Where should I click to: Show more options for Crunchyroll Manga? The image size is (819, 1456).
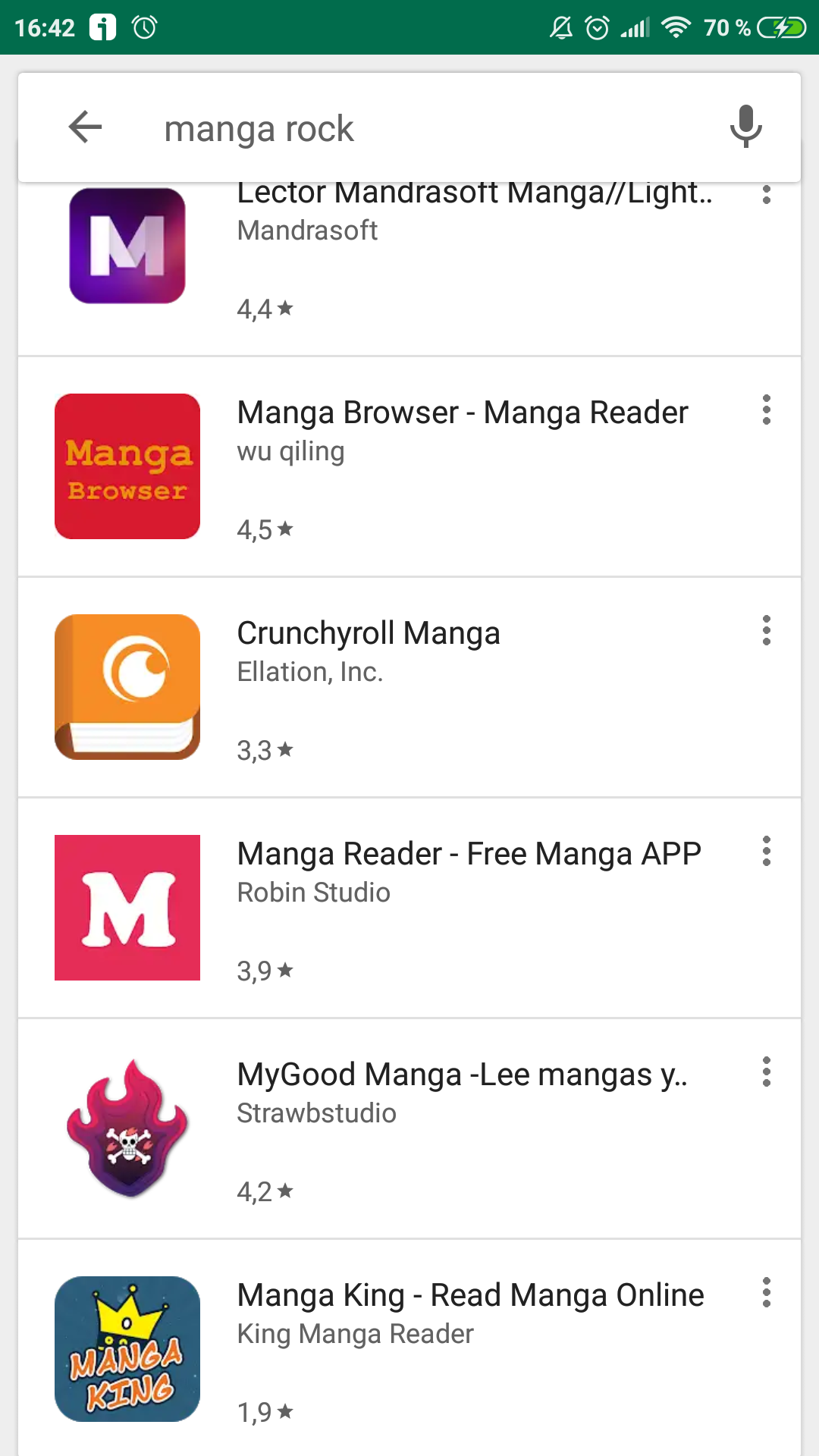click(767, 630)
